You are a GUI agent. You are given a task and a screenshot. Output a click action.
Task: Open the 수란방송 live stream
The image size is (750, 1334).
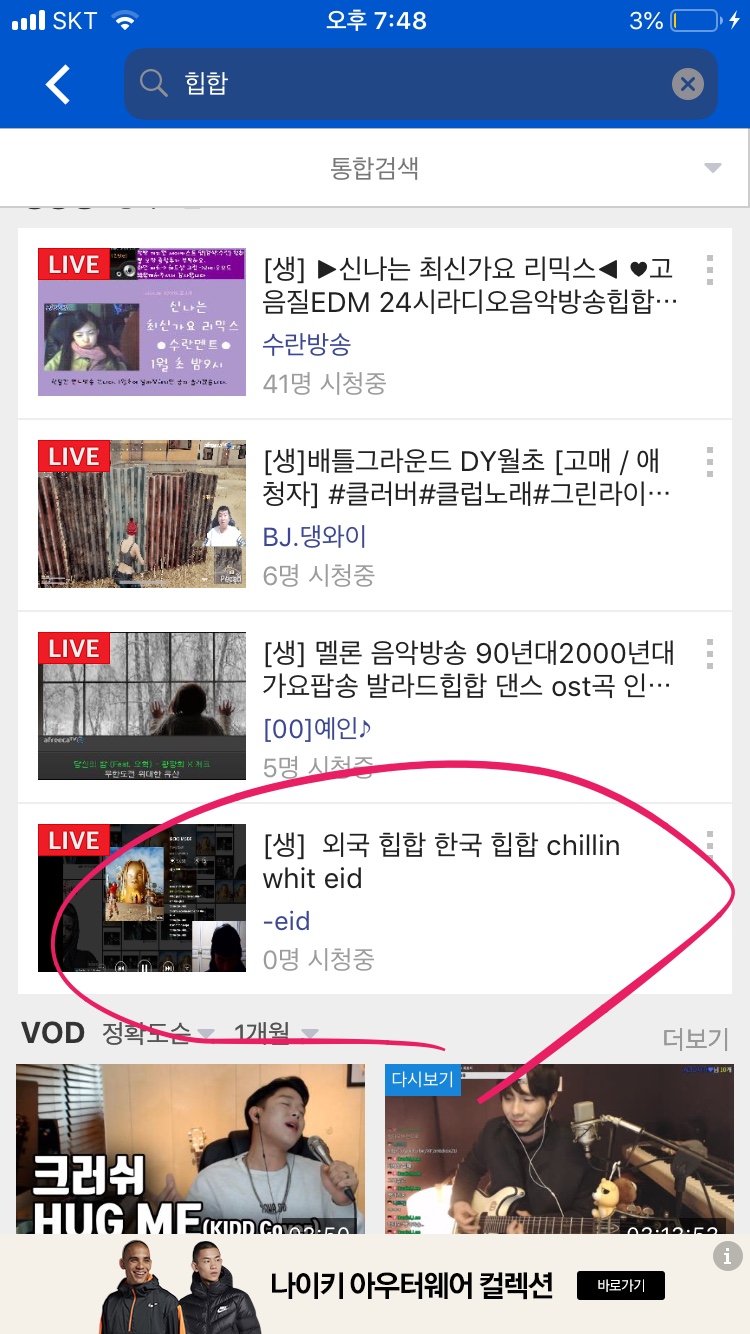coord(142,322)
